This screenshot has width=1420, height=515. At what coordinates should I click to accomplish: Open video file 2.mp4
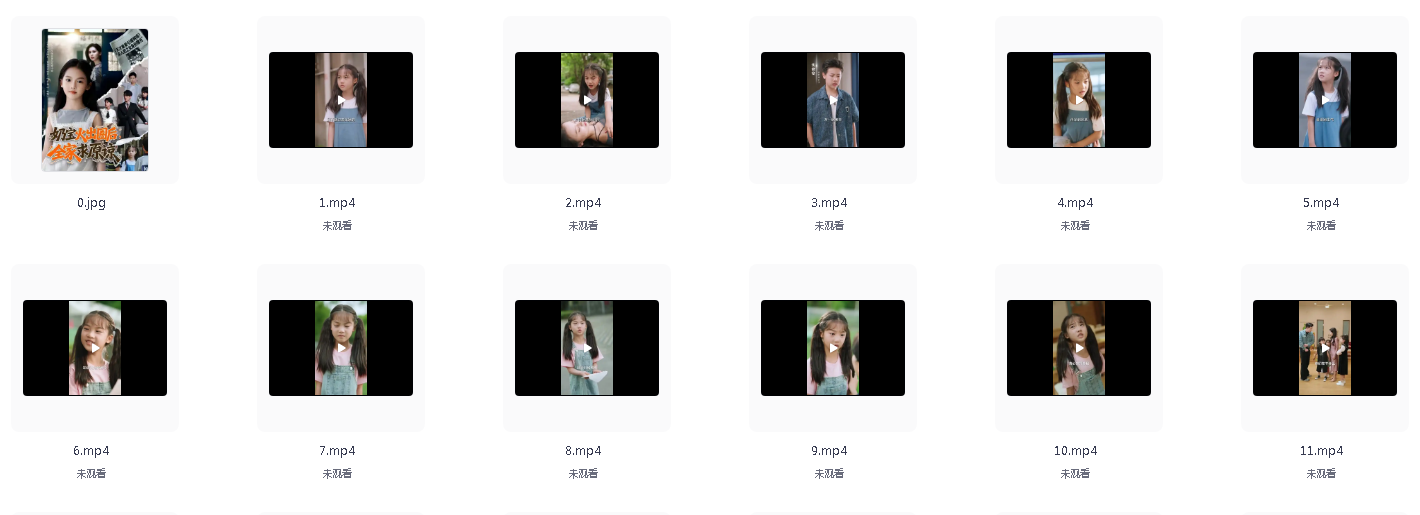[587, 100]
